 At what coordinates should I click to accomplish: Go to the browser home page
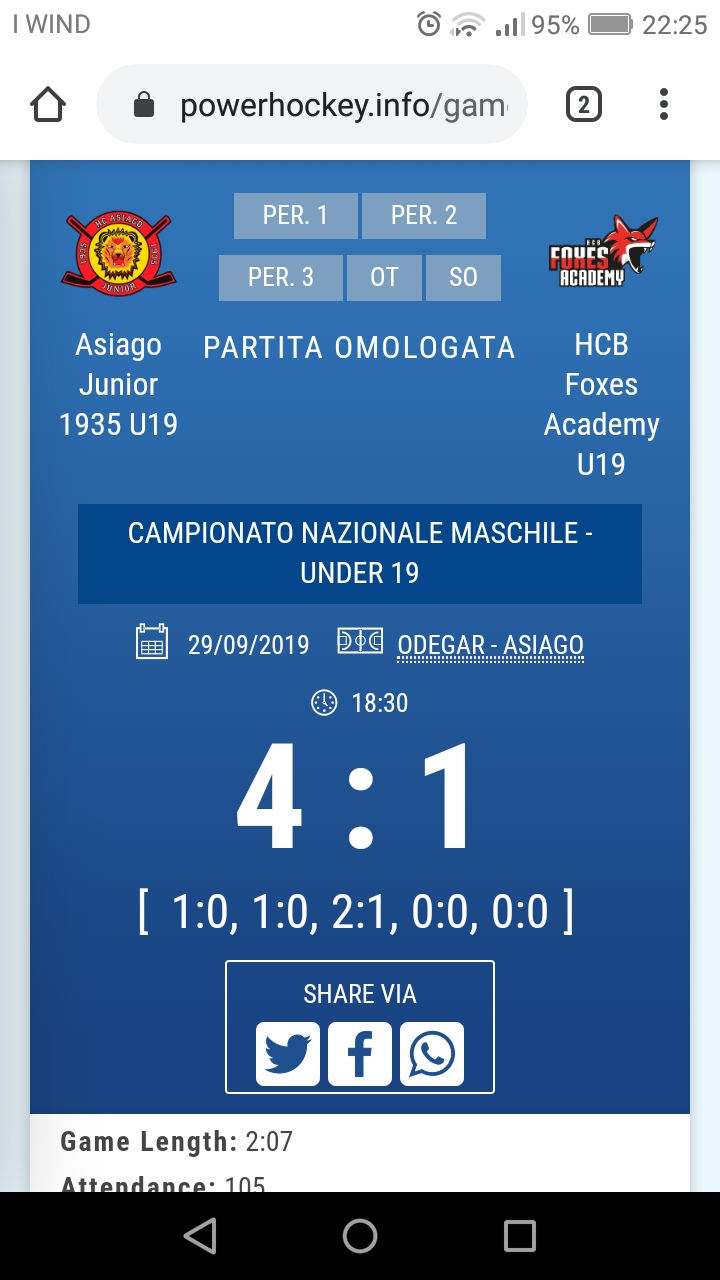(x=48, y=105)
